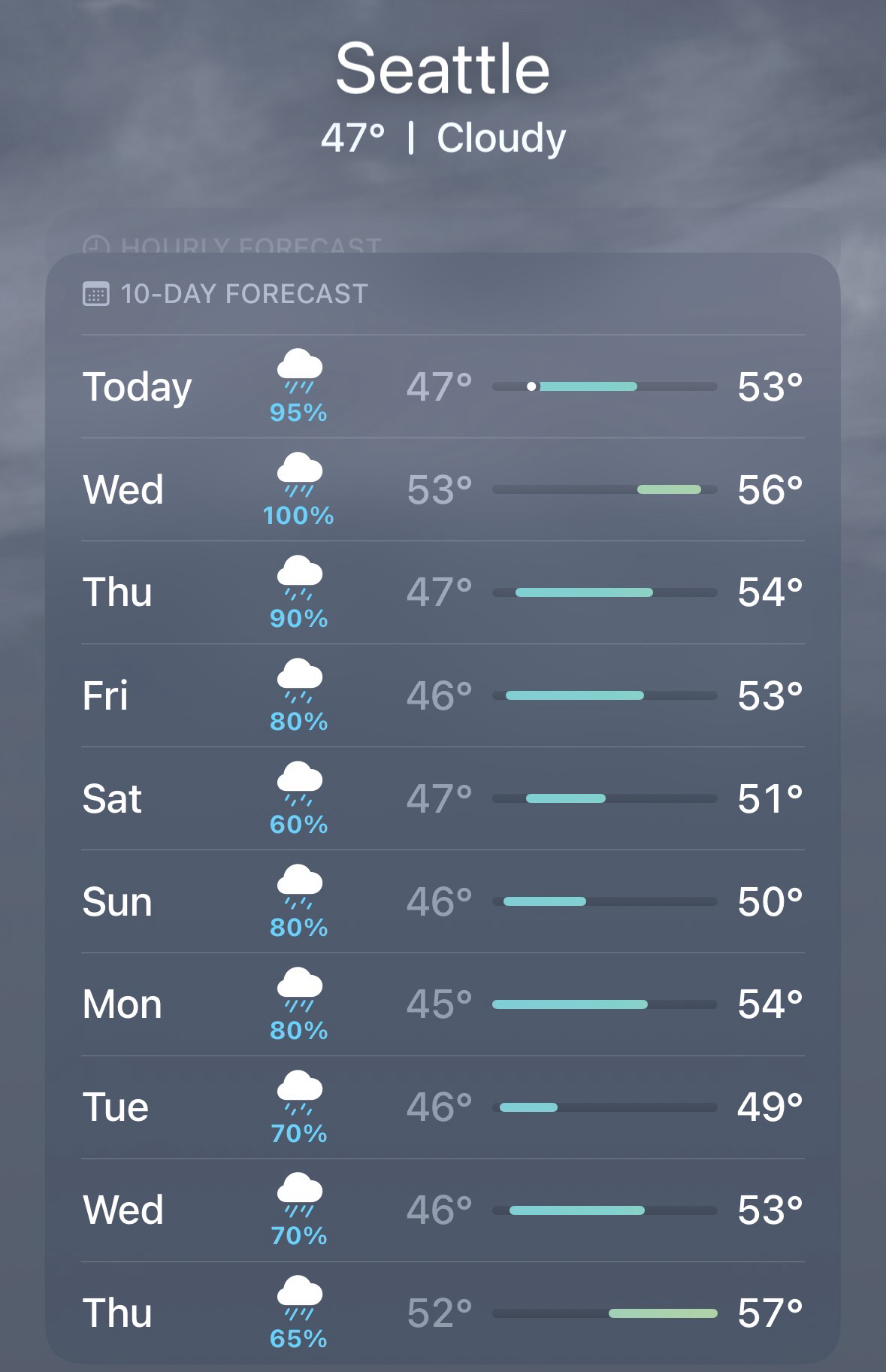Open the Wed row with 100% rain

coord(442,489)
